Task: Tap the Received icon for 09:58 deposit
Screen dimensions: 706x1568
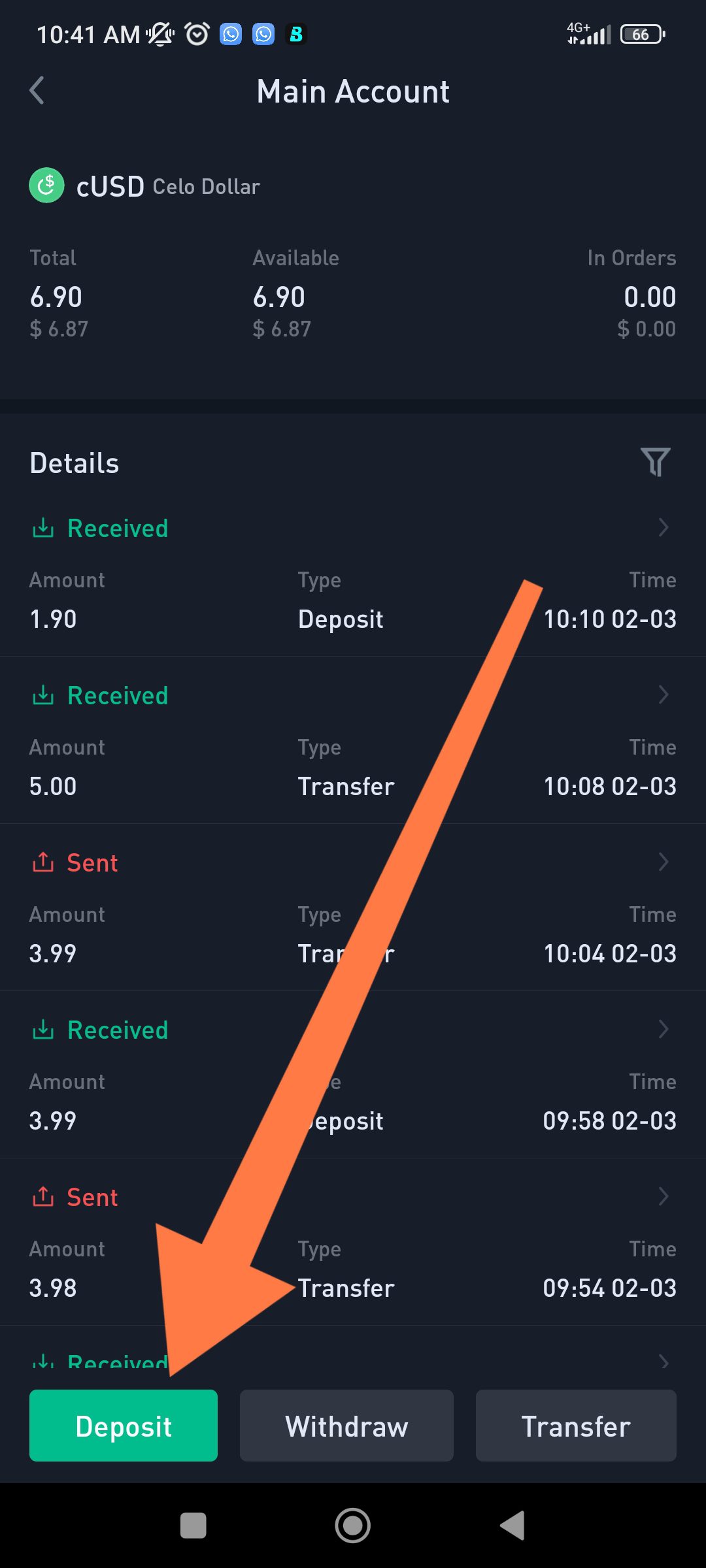Action: click(42, 1029)
